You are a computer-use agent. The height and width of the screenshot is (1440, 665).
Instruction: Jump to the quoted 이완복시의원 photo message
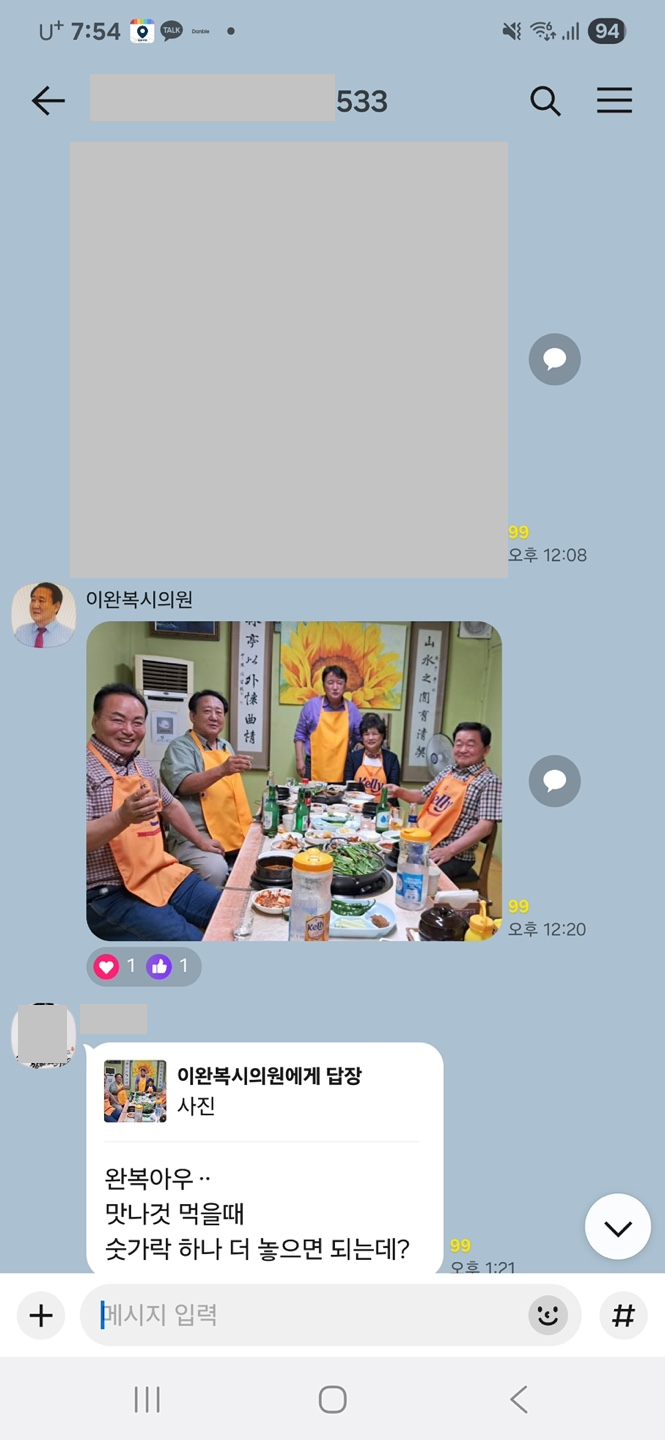click(262, 1091)
